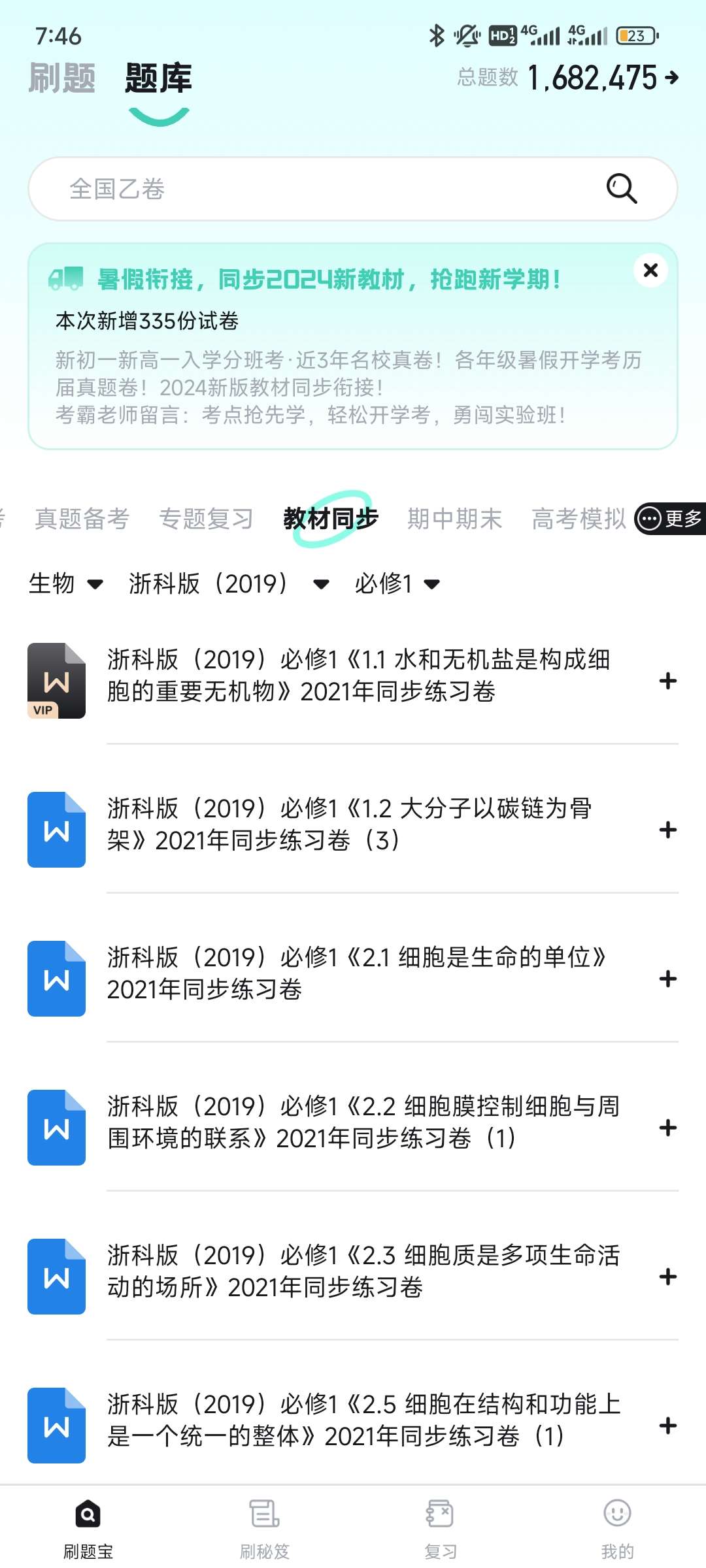Add the 1.2 大分子以碳链为骨架 paper
The height and width of the screenshot is (1568, 706).
coord(667,830)
